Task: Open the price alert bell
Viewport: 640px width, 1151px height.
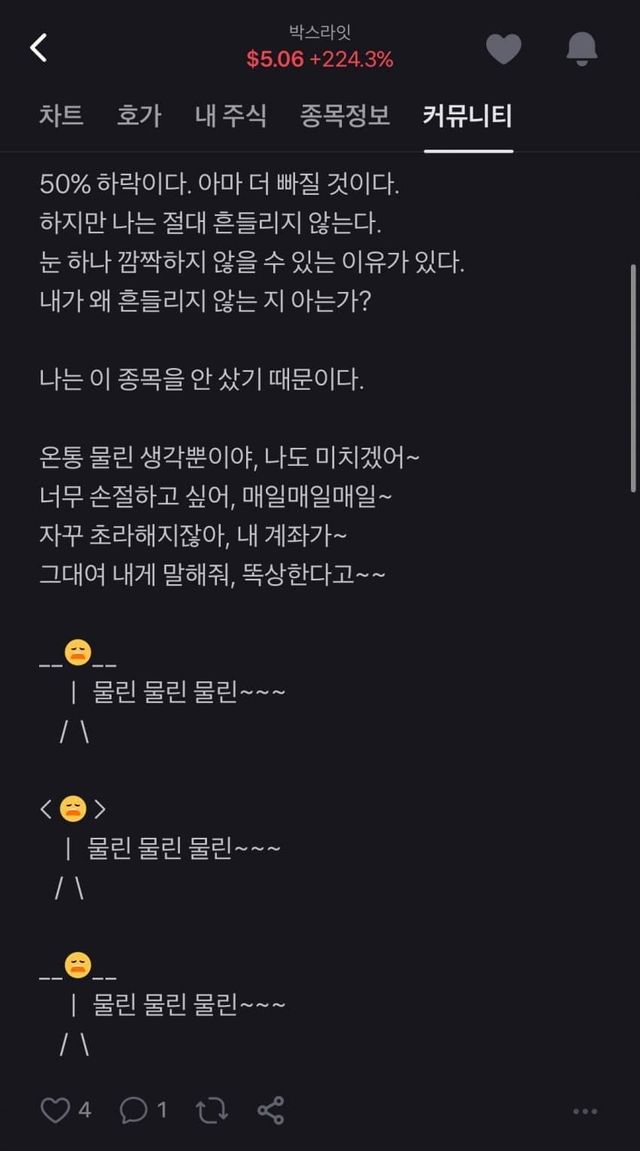Action: [581, 48]
